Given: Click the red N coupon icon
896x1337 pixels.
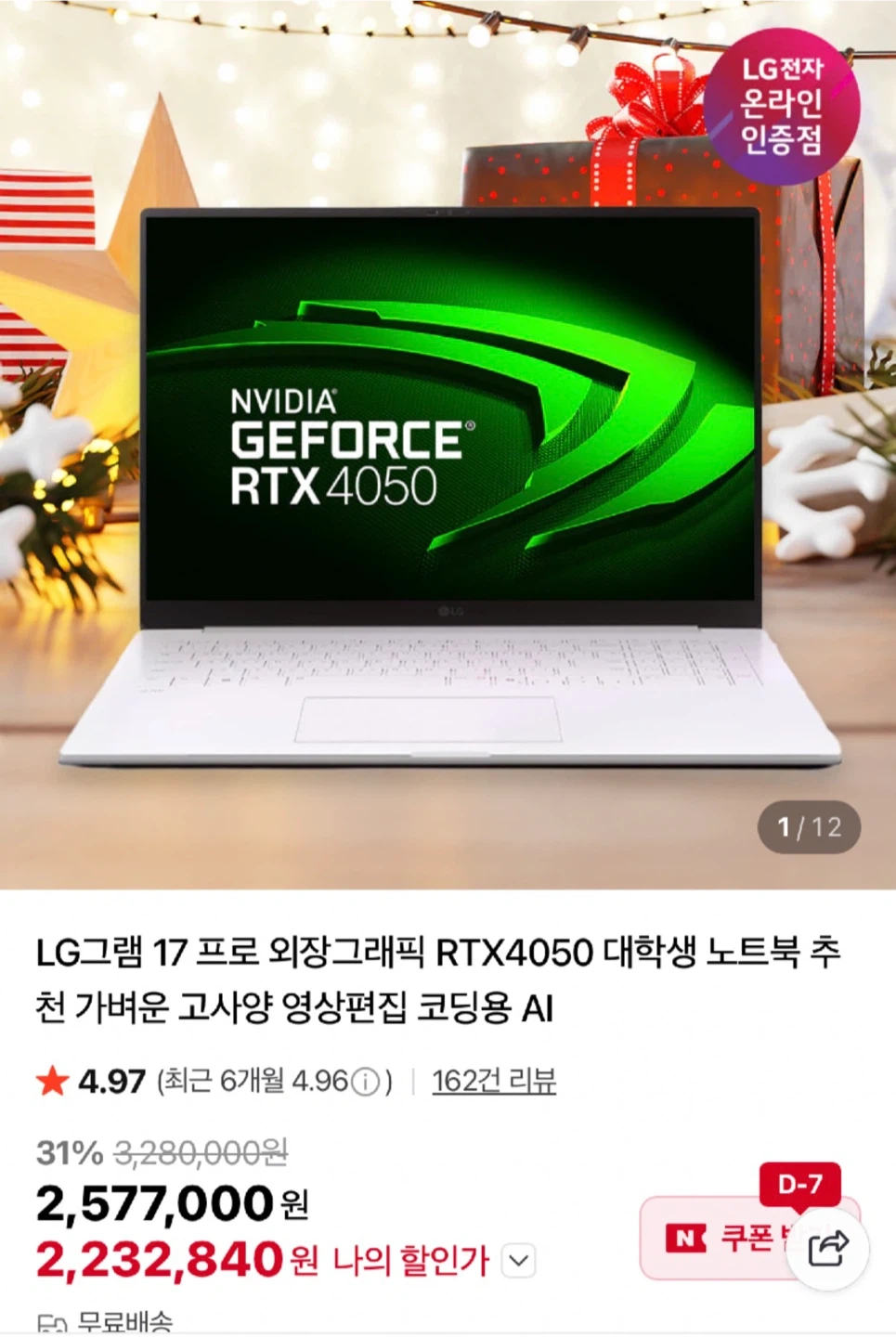Looking at the screenshot, I should pyautogui.click(x=686, y=1236).
